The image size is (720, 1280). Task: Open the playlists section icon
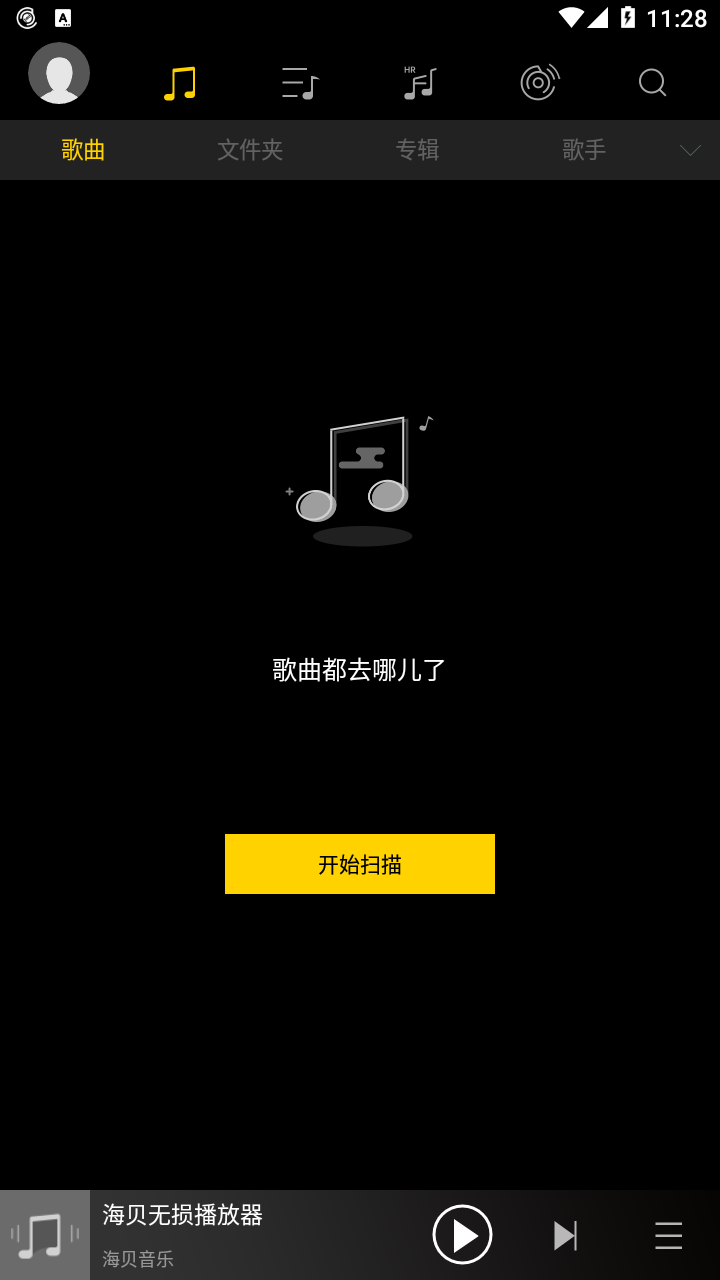(x=300, y=83)
